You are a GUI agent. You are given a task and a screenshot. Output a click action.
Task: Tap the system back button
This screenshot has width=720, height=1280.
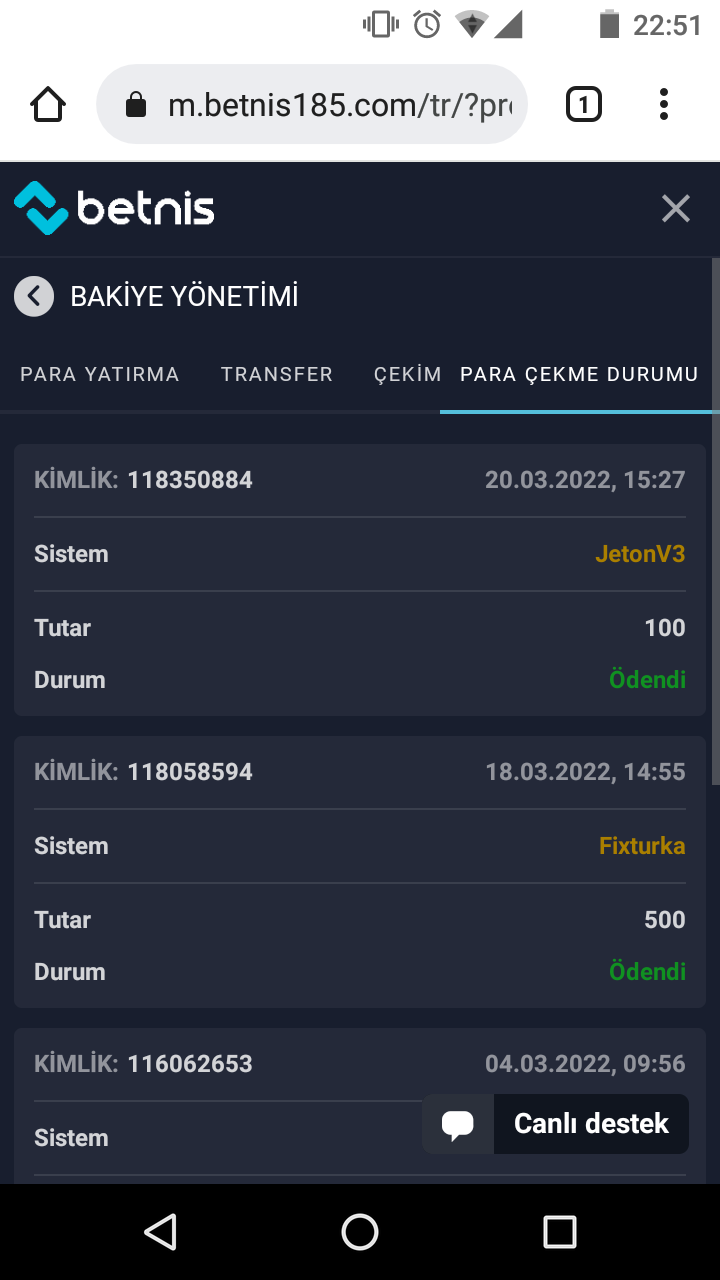[x=160, y=1232]
